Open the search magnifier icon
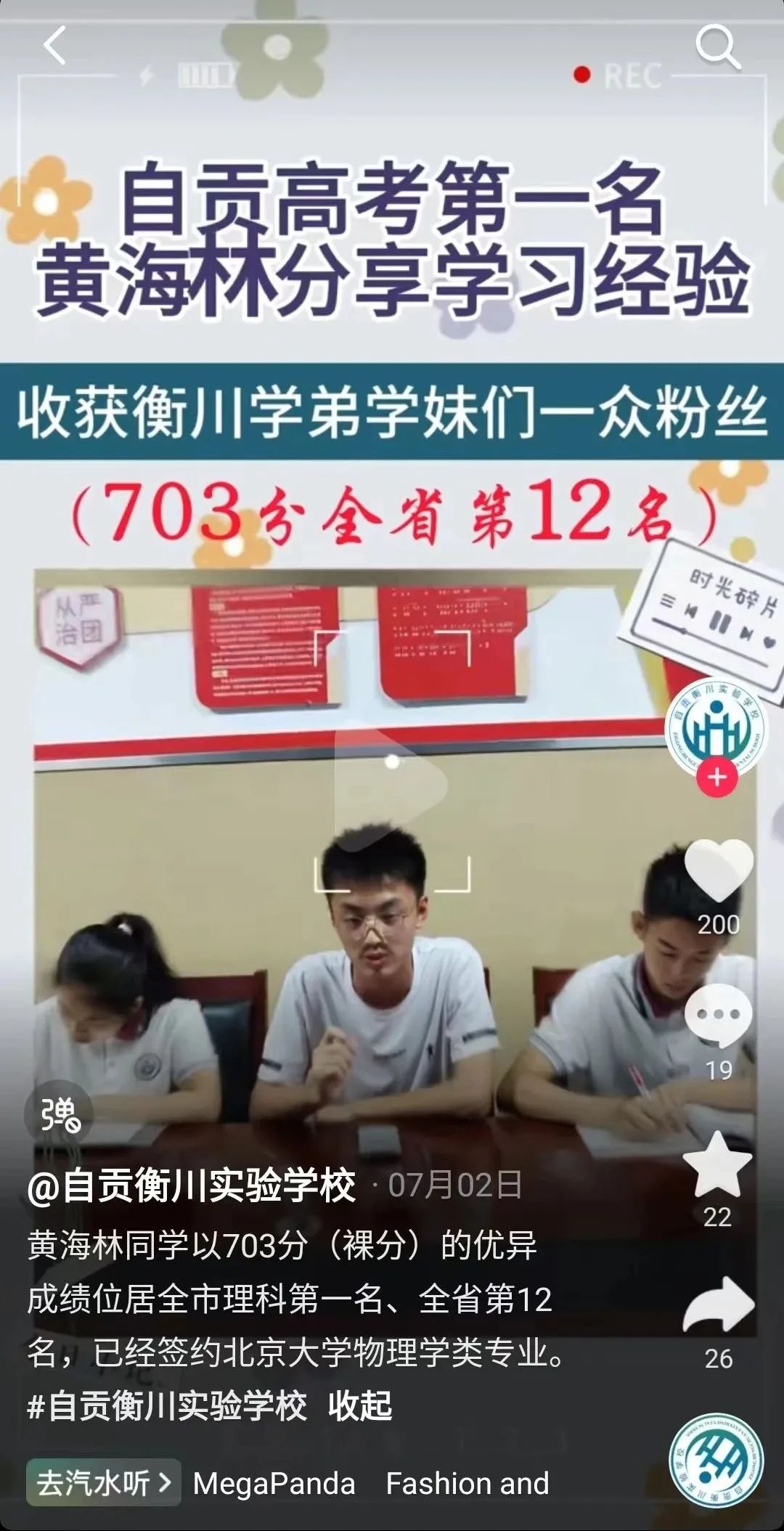 717,47
